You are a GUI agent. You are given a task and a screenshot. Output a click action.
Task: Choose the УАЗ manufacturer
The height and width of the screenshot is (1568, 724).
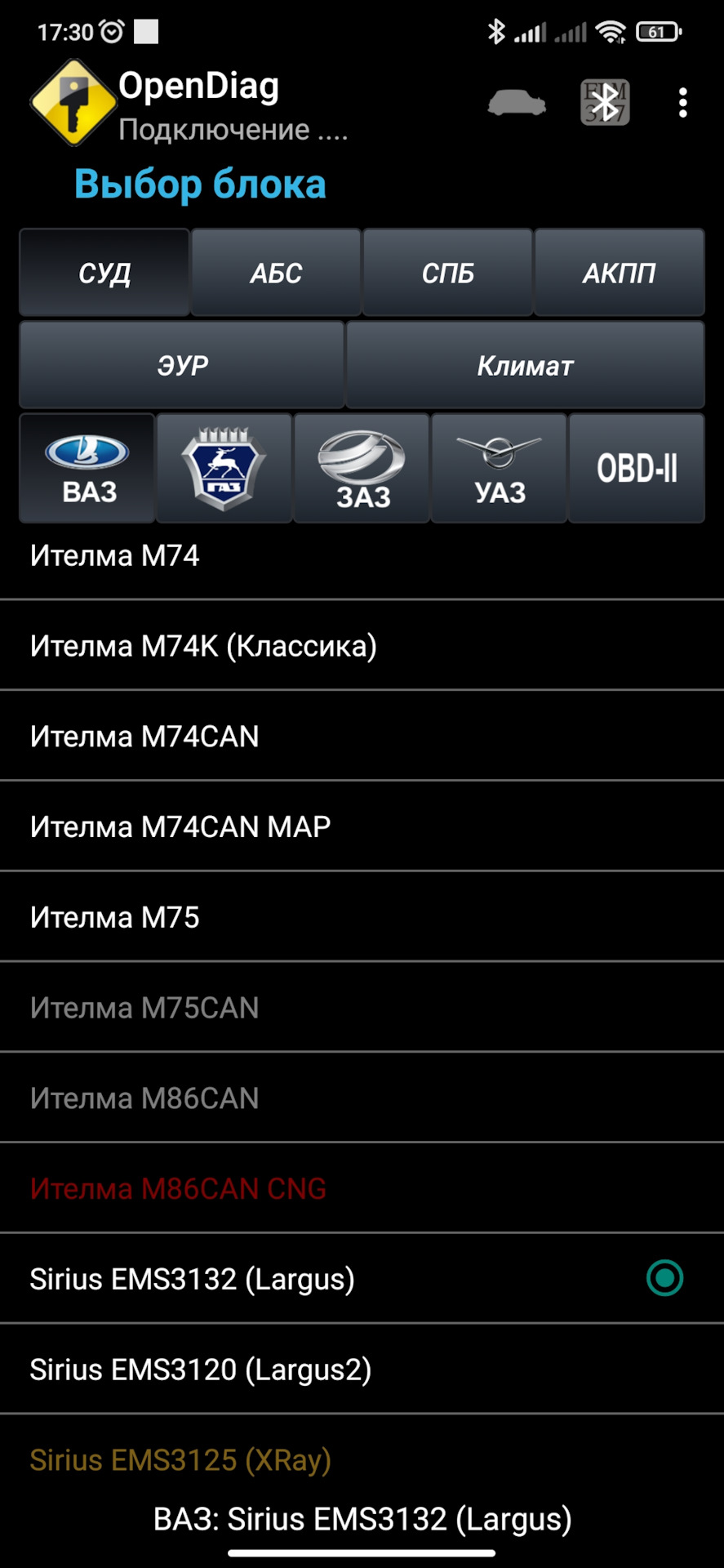[499, 468]
